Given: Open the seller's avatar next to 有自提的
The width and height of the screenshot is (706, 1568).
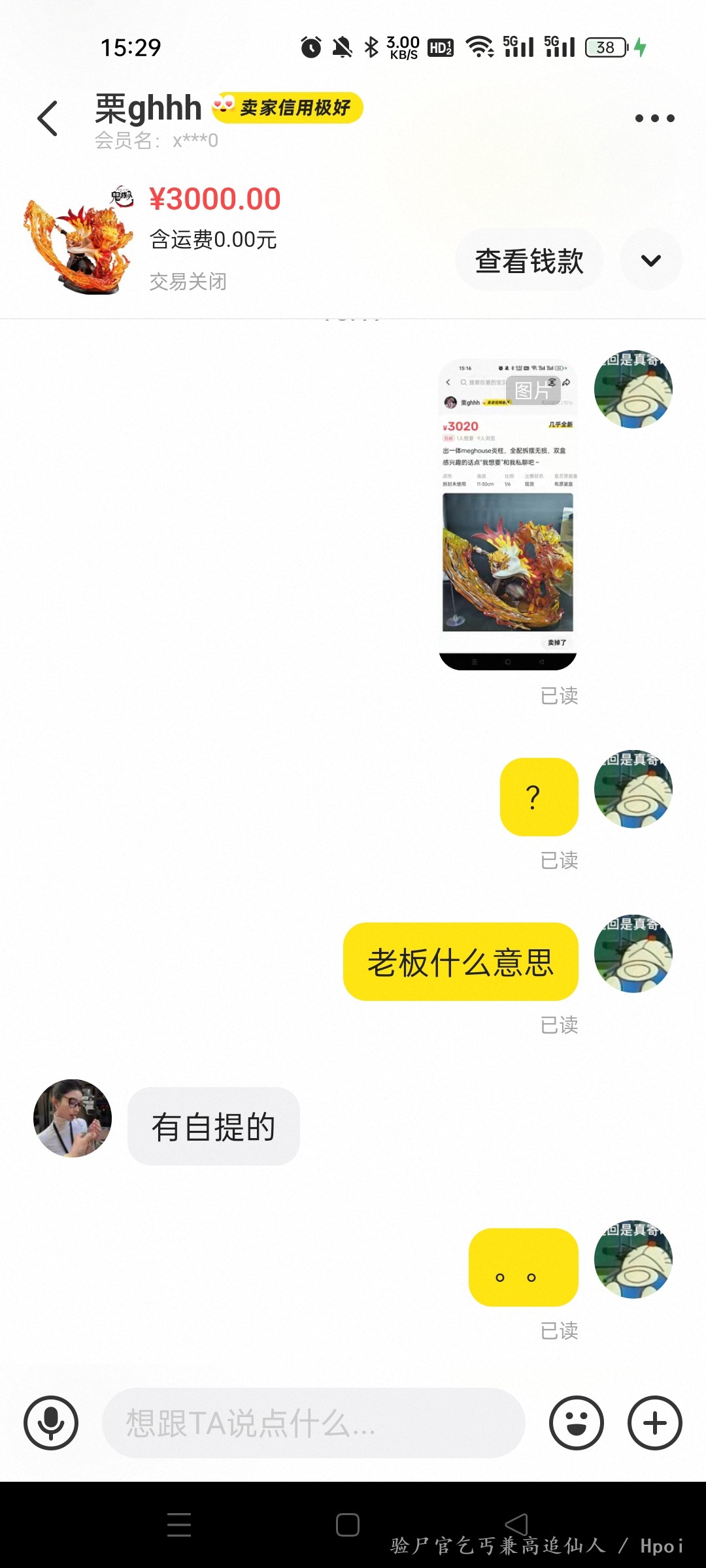Looking at the screenshot, I should [73, 1118].
